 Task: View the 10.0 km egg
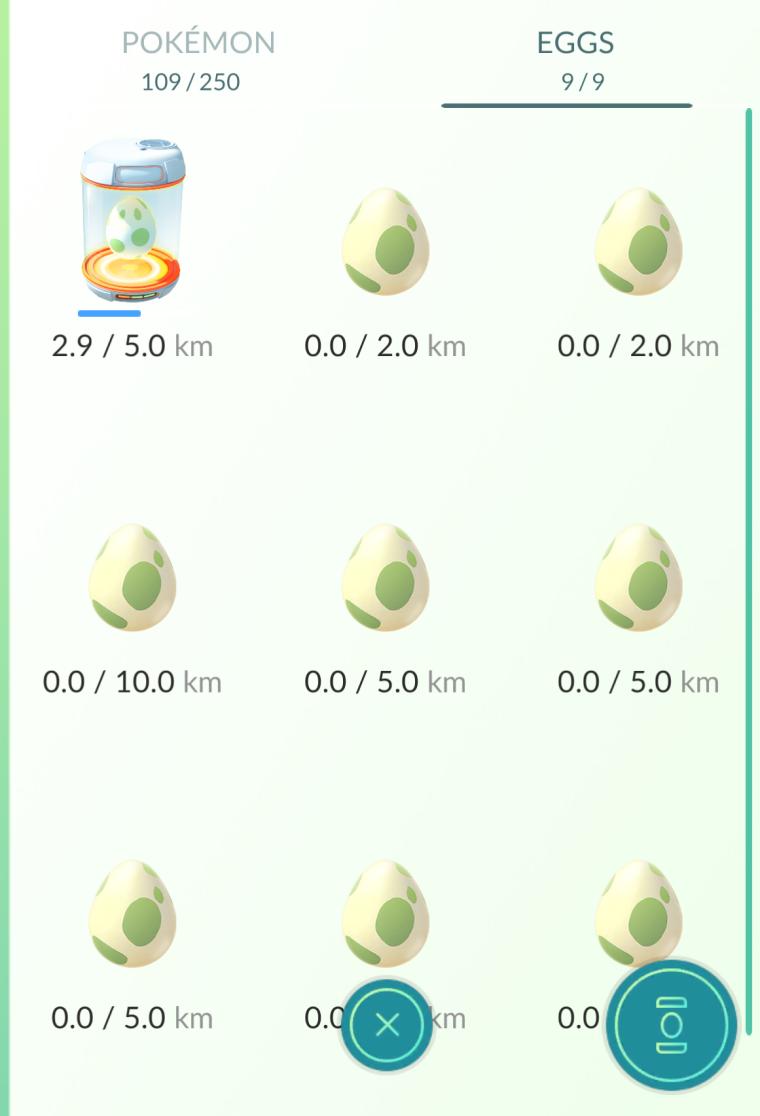pyautogui.click(x=133, y=578)
